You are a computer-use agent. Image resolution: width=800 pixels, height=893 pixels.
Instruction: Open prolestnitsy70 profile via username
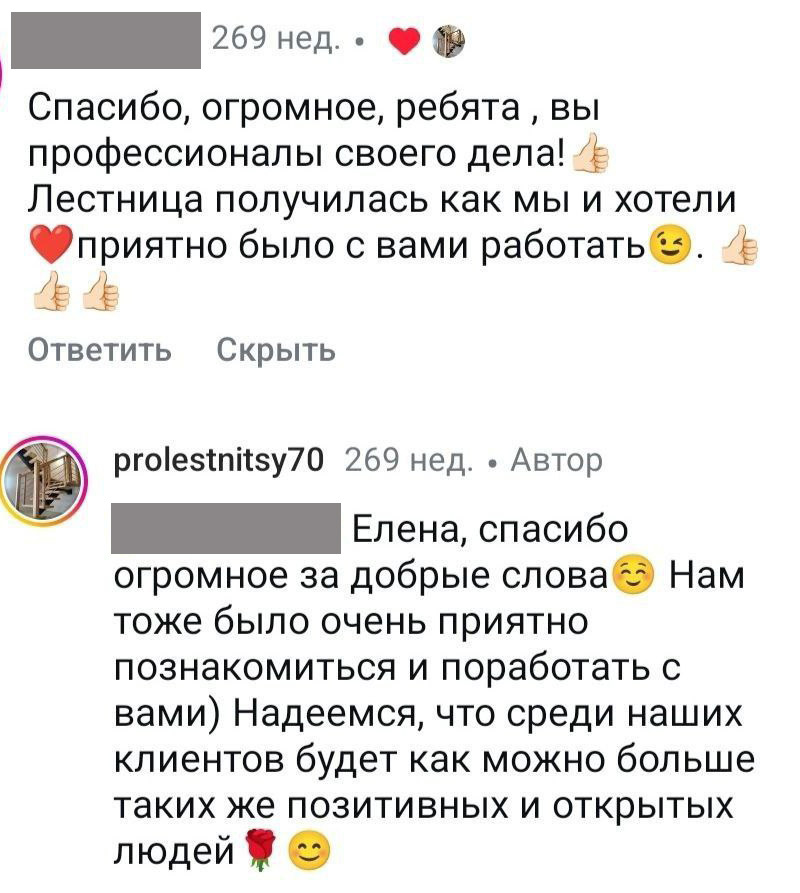[219, 460]
